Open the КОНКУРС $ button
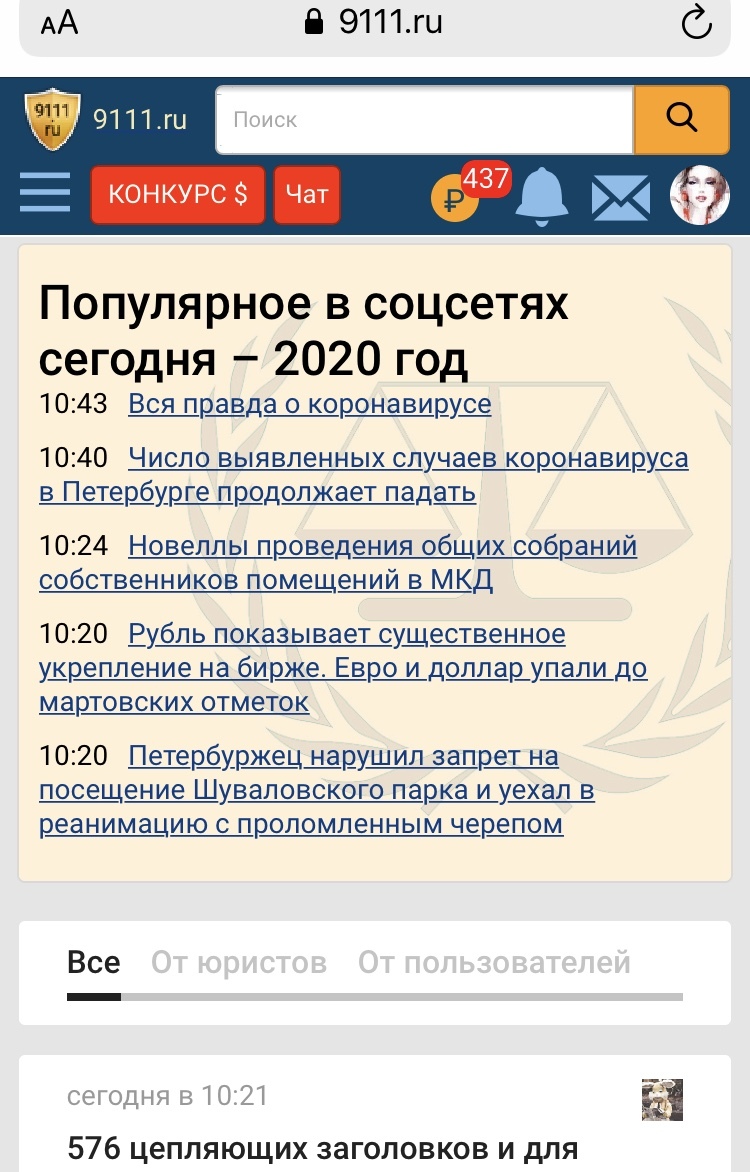This screenshot has height=1172, width=750. 177,194
